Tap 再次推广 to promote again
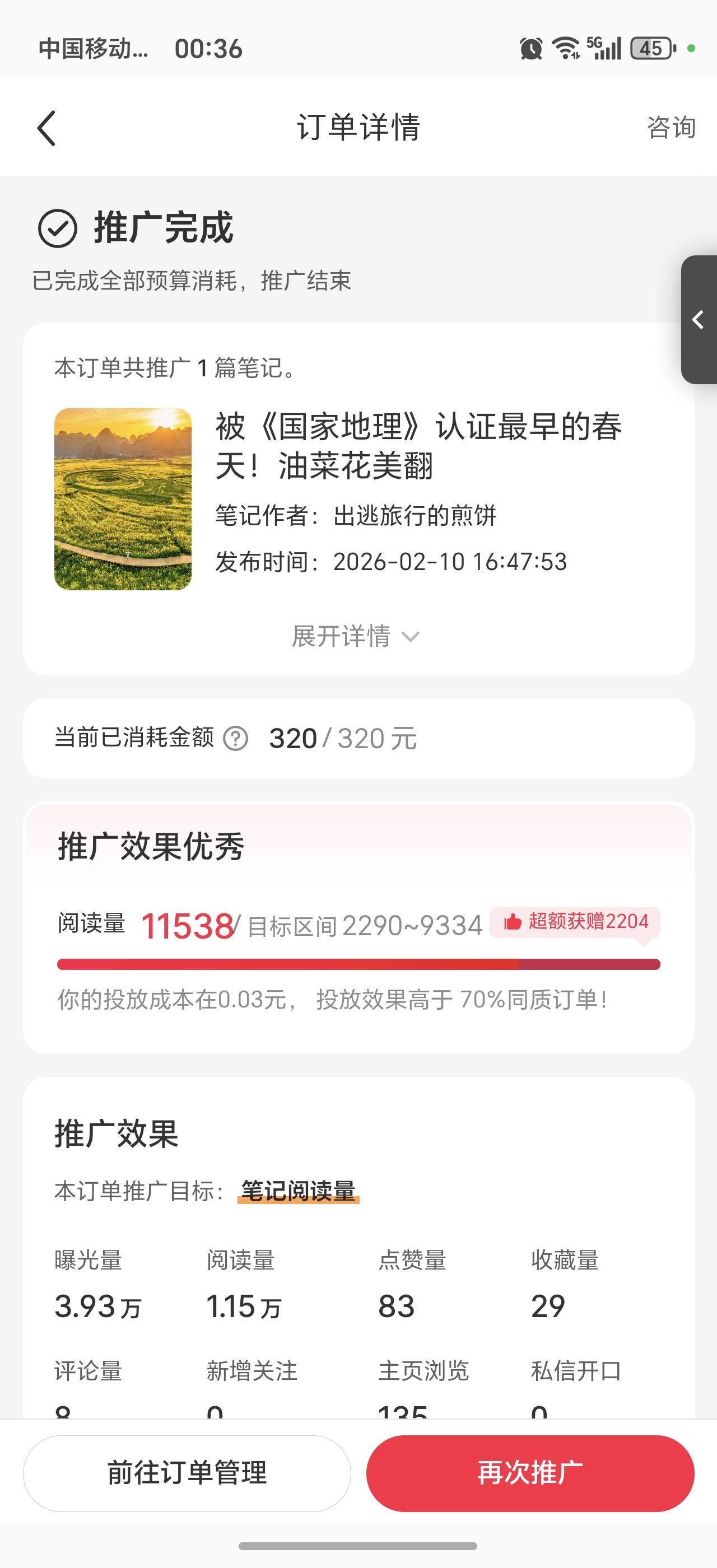717x1568 pixels. pyautogui.click(x=529, y=1473)
